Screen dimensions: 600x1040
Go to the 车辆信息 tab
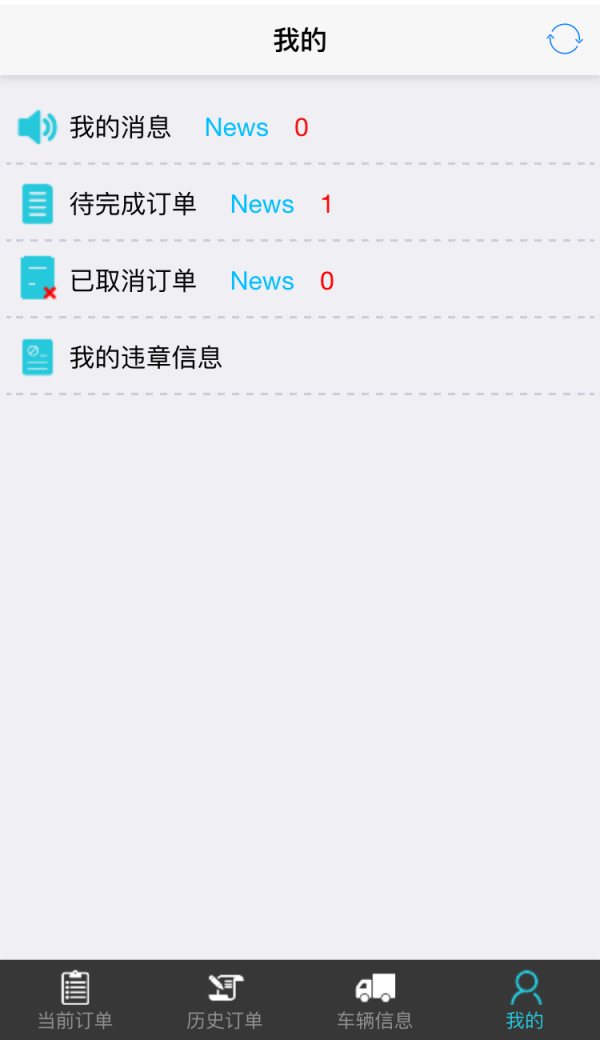(375, 1000)
